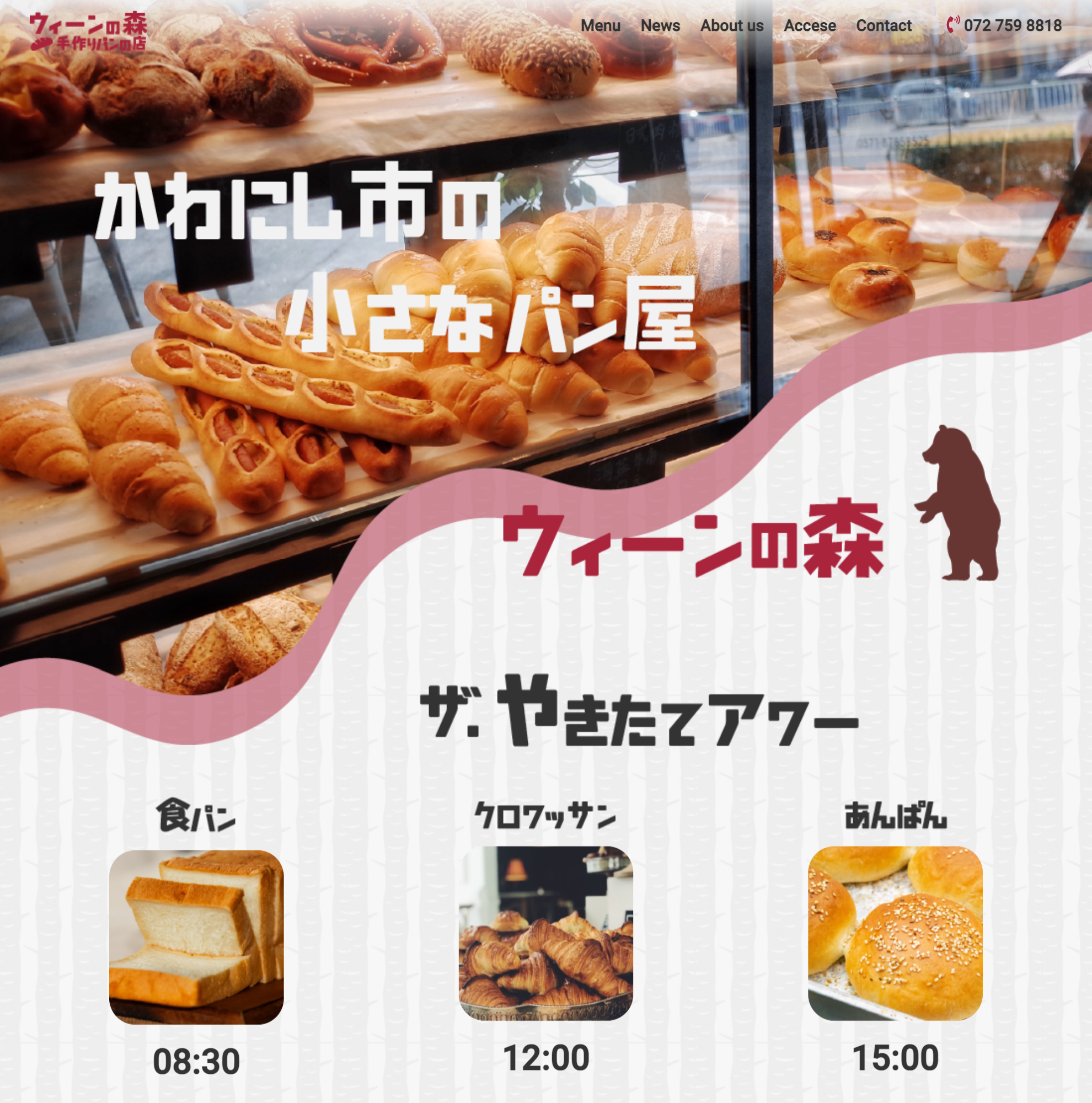Open the Menu navigation link

point(600,26)
